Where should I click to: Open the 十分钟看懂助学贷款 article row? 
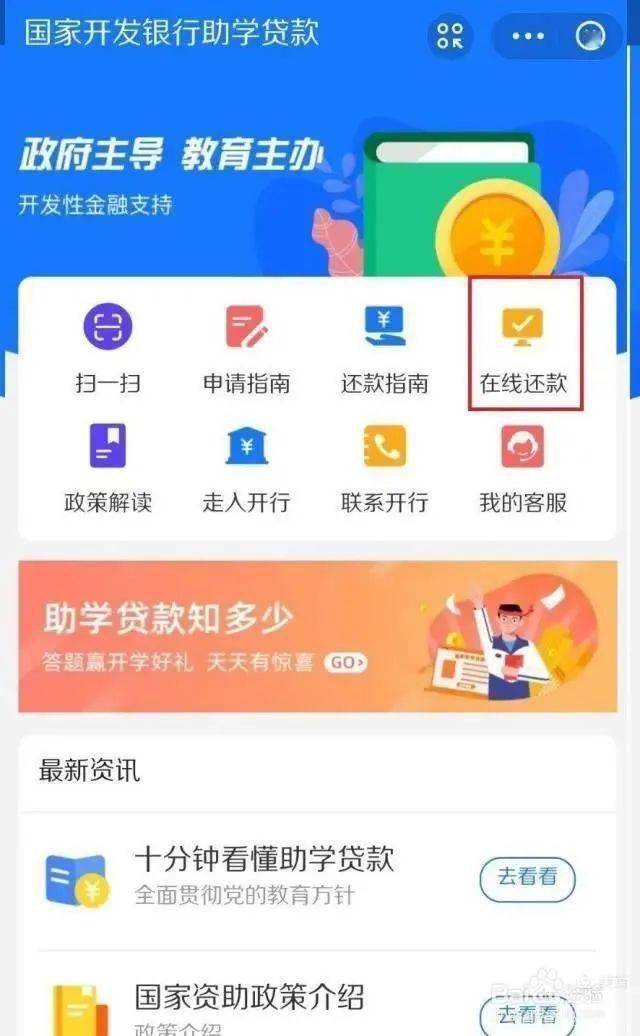click(x=265, y=874)
